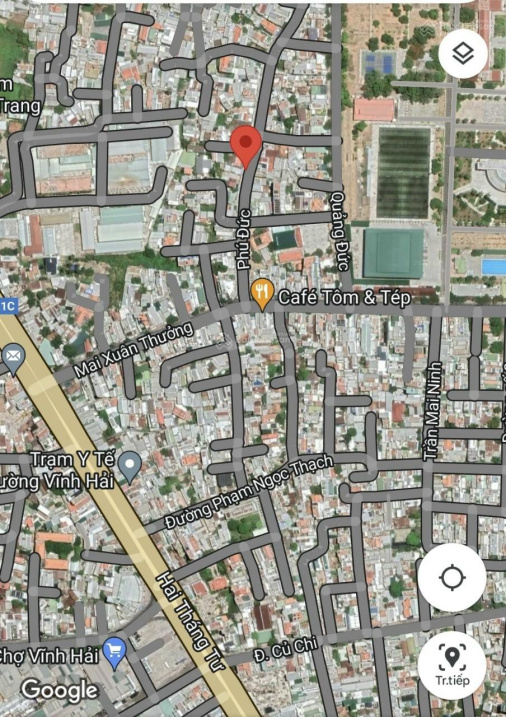Open the Chợ Vĩnh Hải shopping marker
The image size is (506, 717).
point(114,653)
